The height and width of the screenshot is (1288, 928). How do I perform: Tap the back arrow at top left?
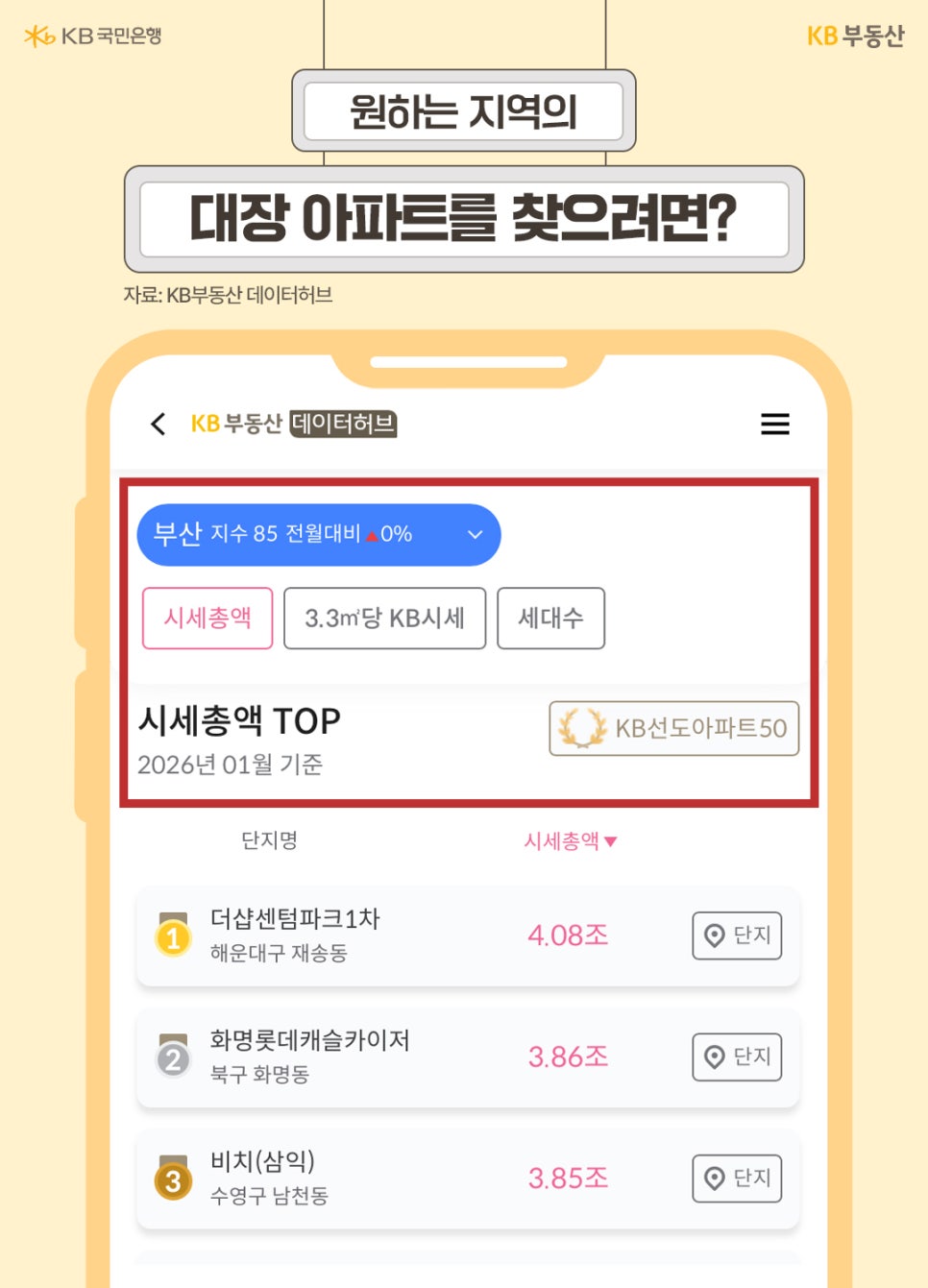tap(159, 425)
